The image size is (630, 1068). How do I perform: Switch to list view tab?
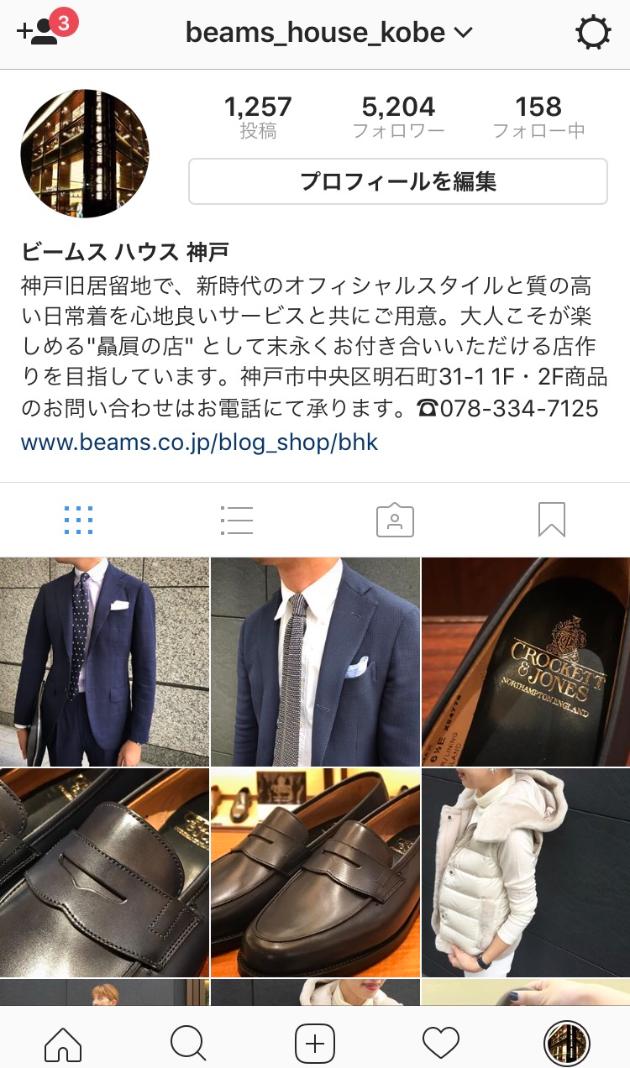[236, 519]
